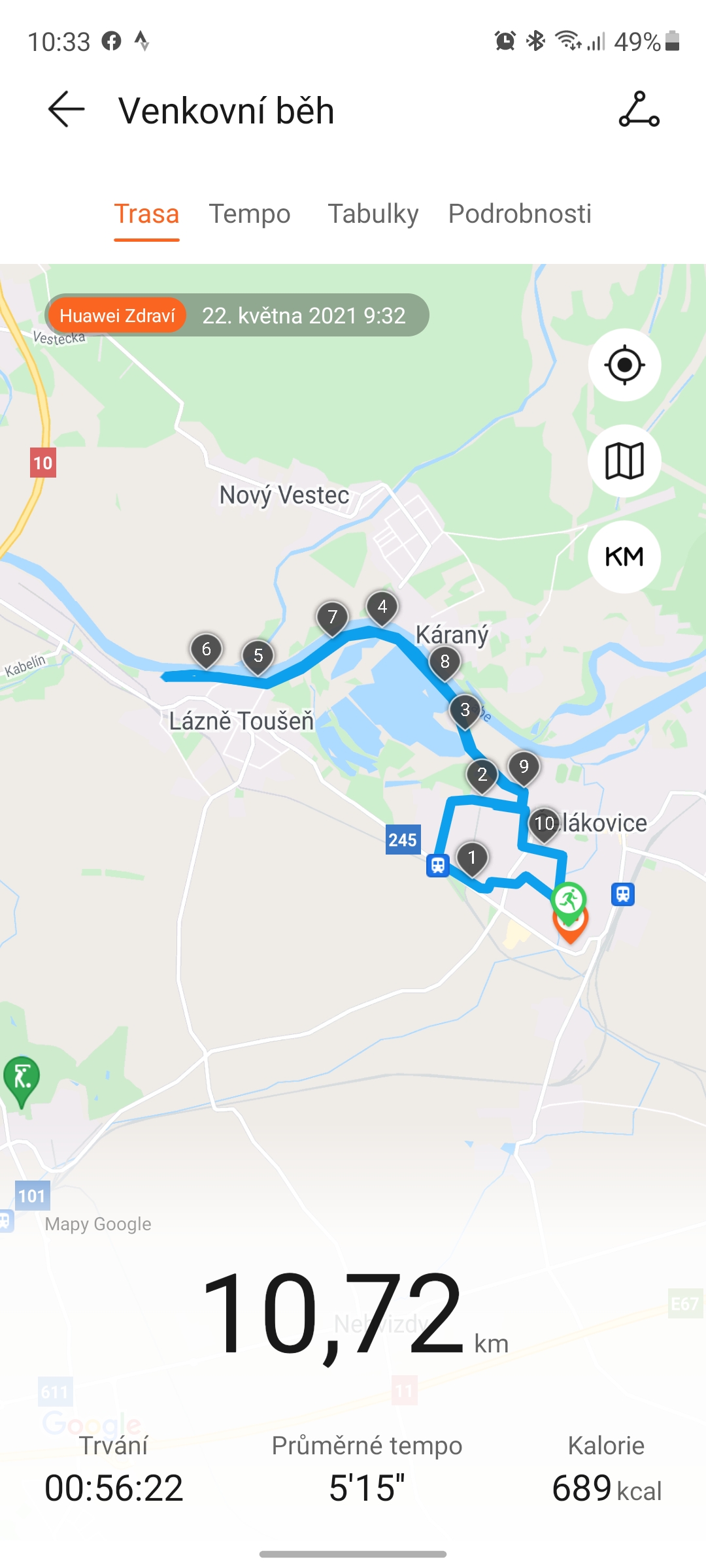Viewport: 706px width, 1568px height.
Task: Toggle the KM markers button
Action: coord(624,557)
